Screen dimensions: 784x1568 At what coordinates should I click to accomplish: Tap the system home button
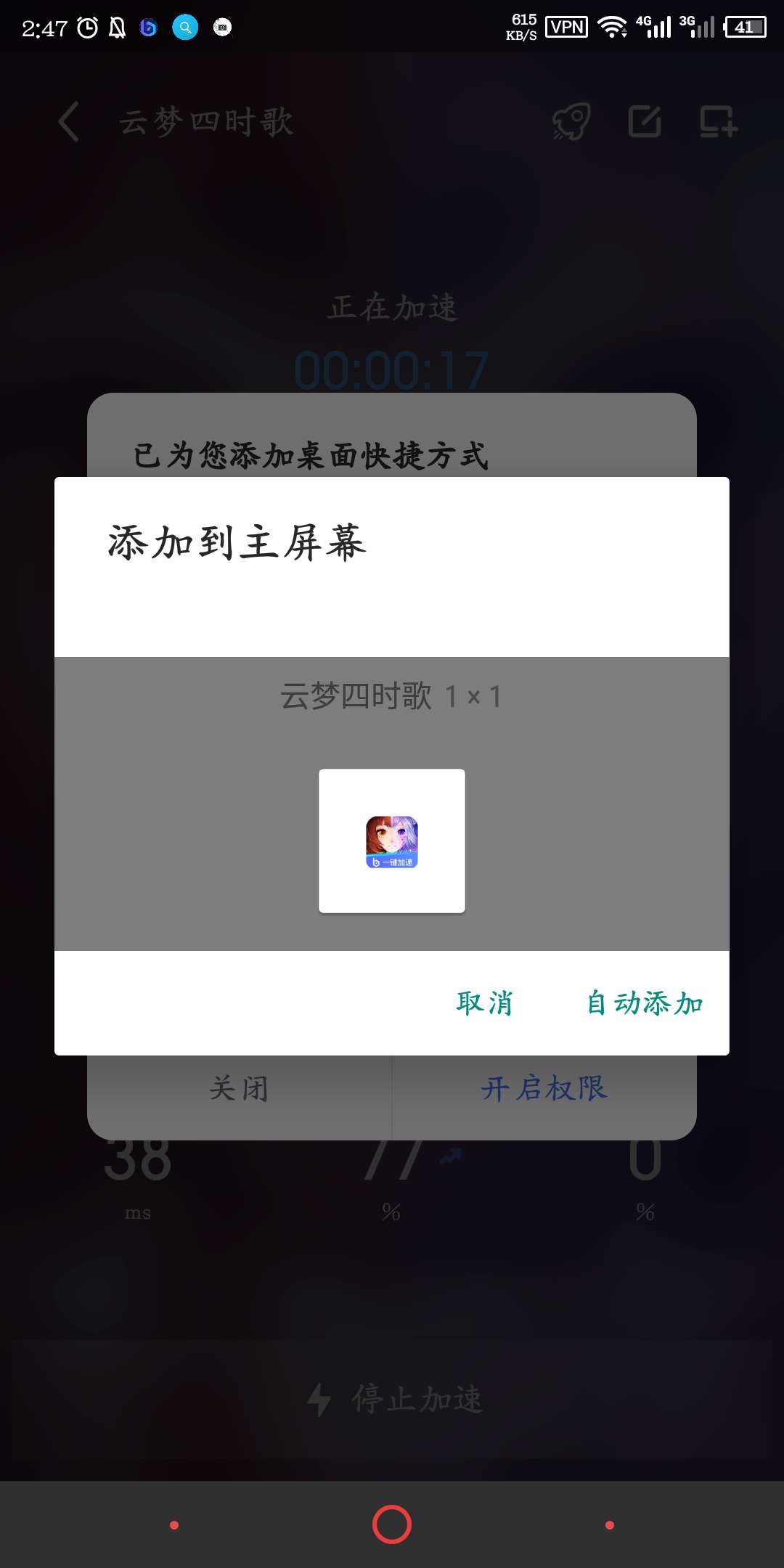coord(392,1524)
